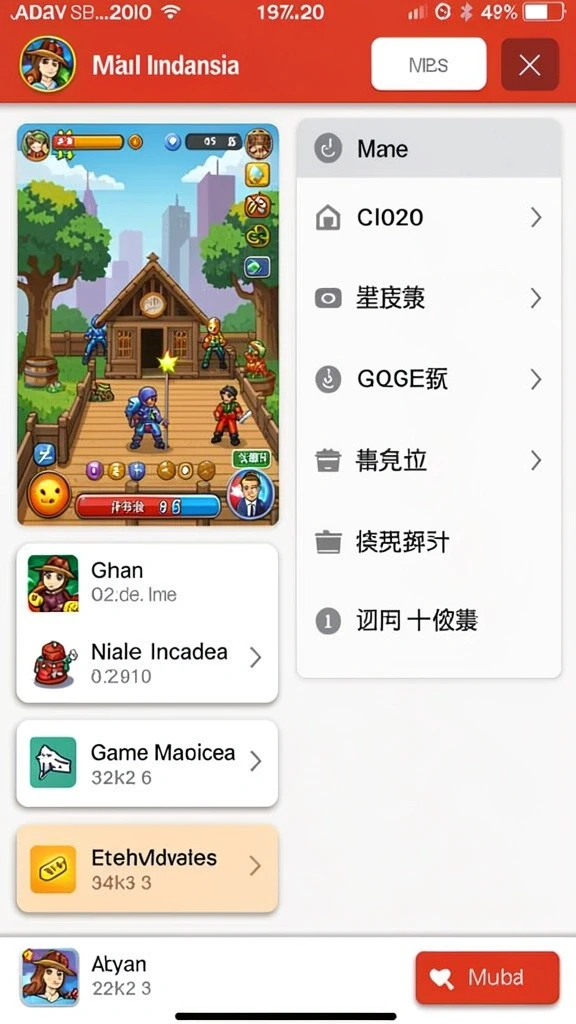This screenshot has height=1024, width=576.
Task: Open the CI020 menu row
Action: point(429,217)
